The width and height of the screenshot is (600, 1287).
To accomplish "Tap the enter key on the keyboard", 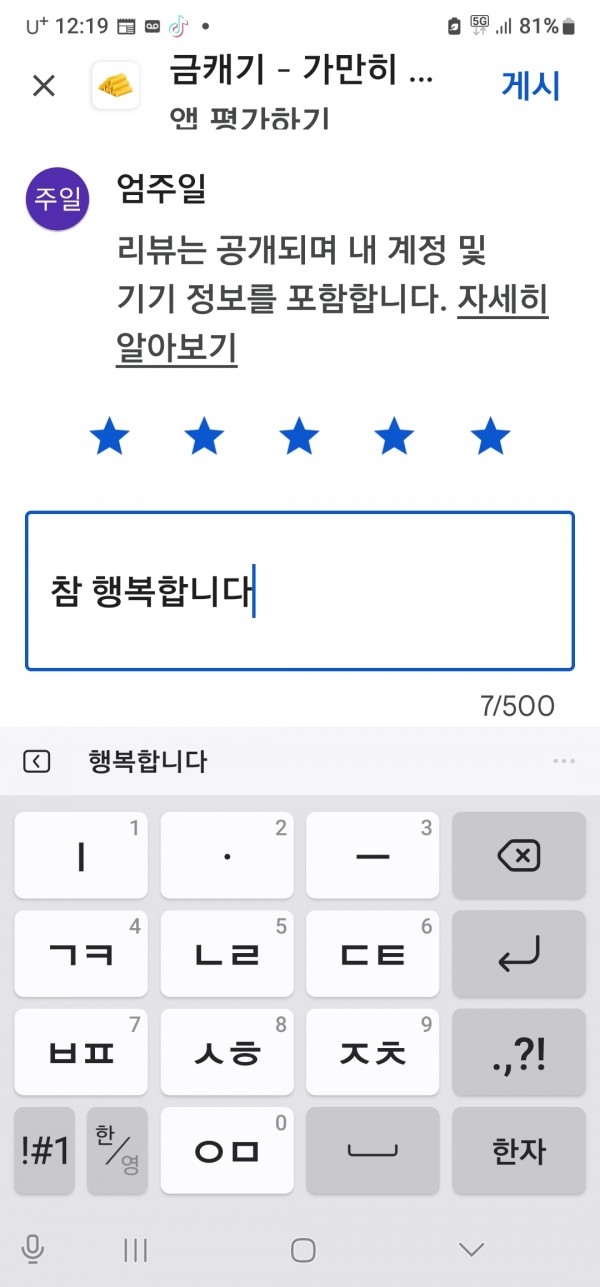I will point(518,953).
